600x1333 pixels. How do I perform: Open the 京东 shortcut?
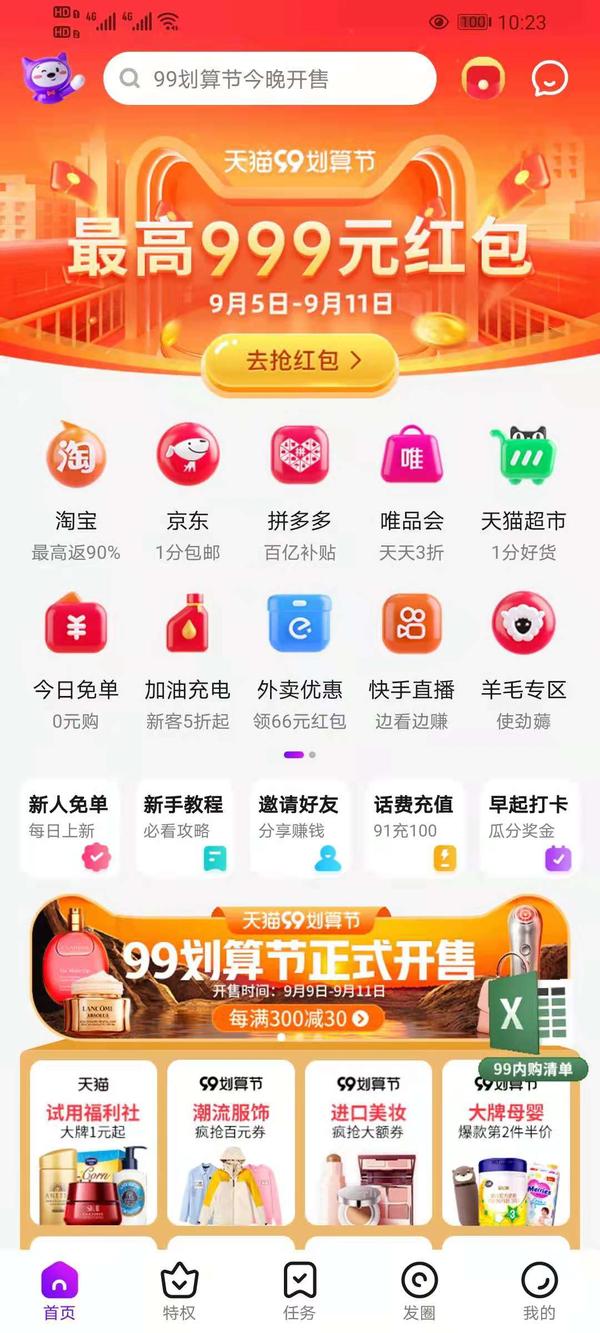click(x=187, y=490)
